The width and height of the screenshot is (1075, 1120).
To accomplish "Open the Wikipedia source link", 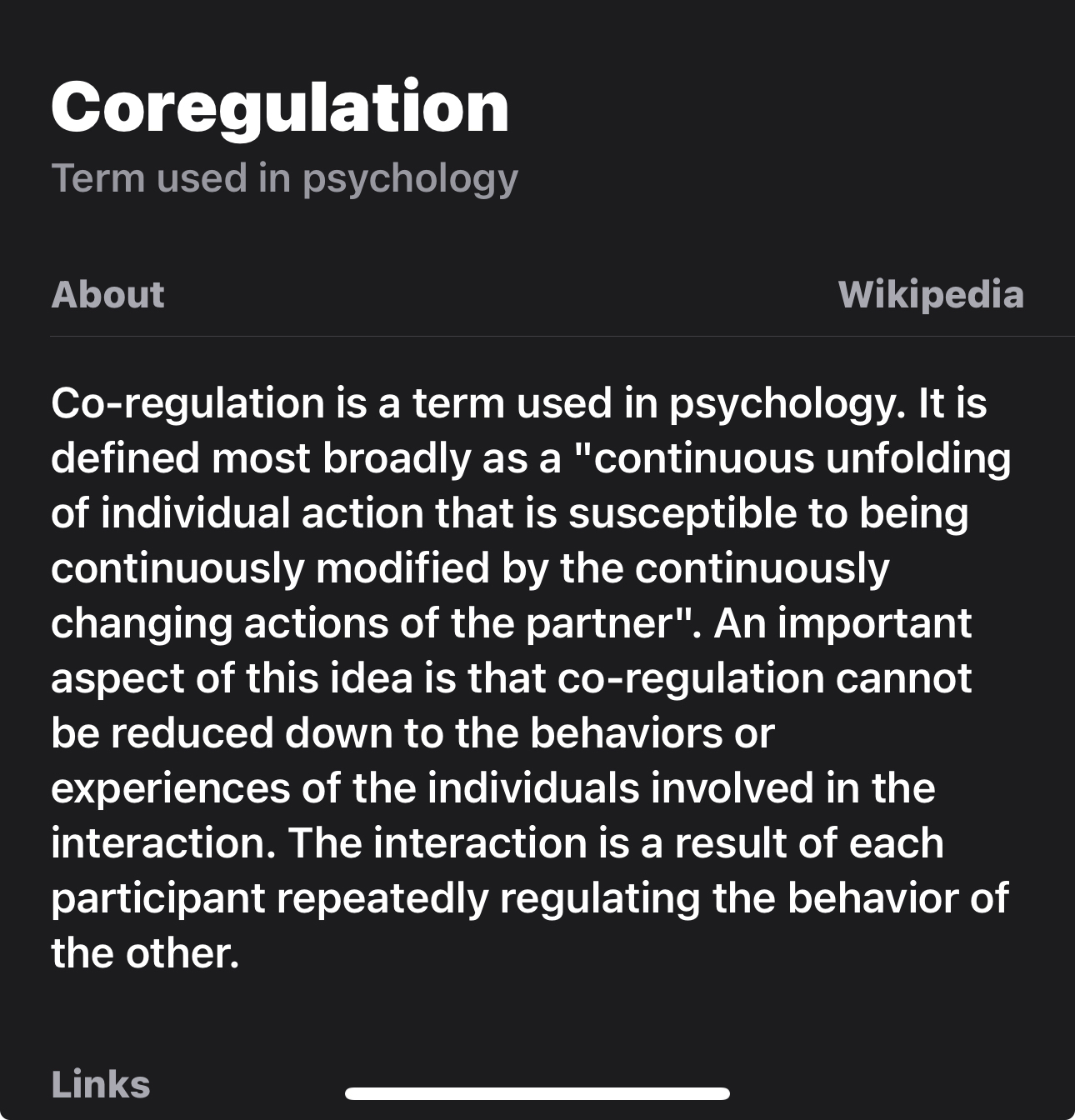I will pos(930,295).
